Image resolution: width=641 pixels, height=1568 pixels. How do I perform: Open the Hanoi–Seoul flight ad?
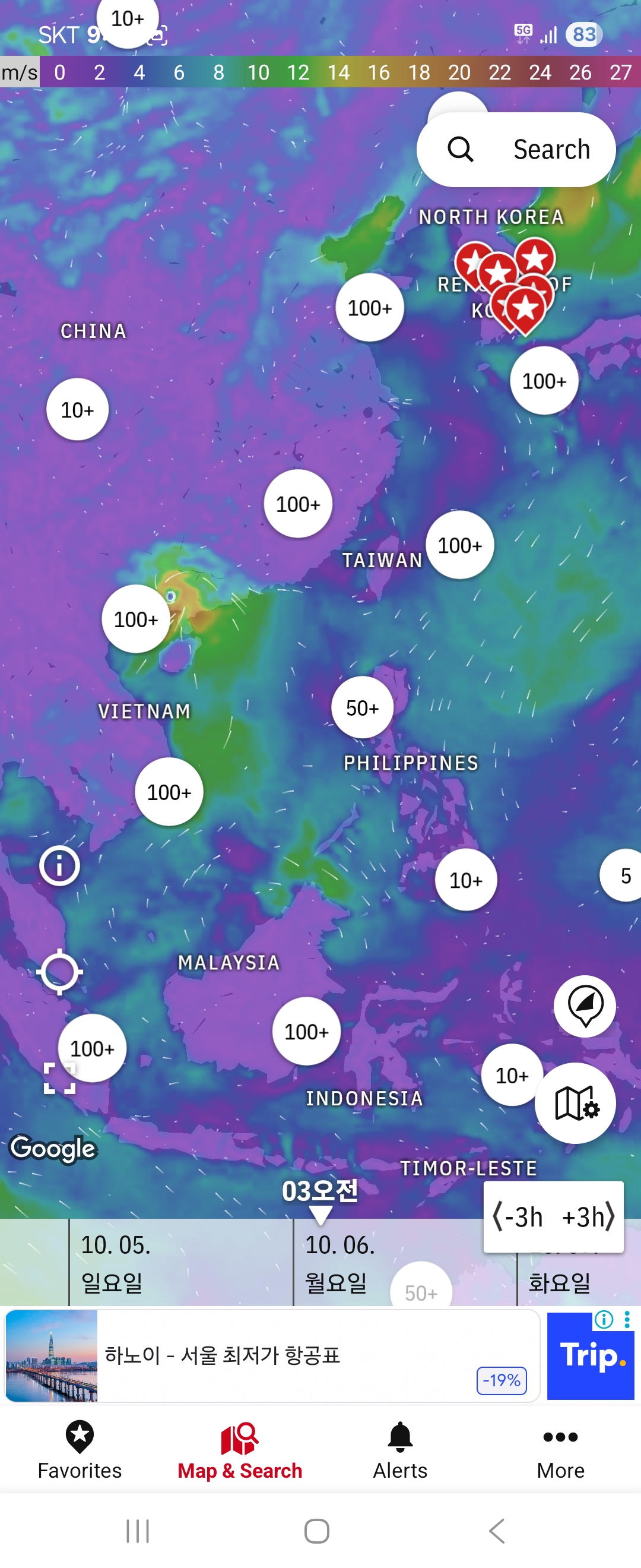[272, 1356]
